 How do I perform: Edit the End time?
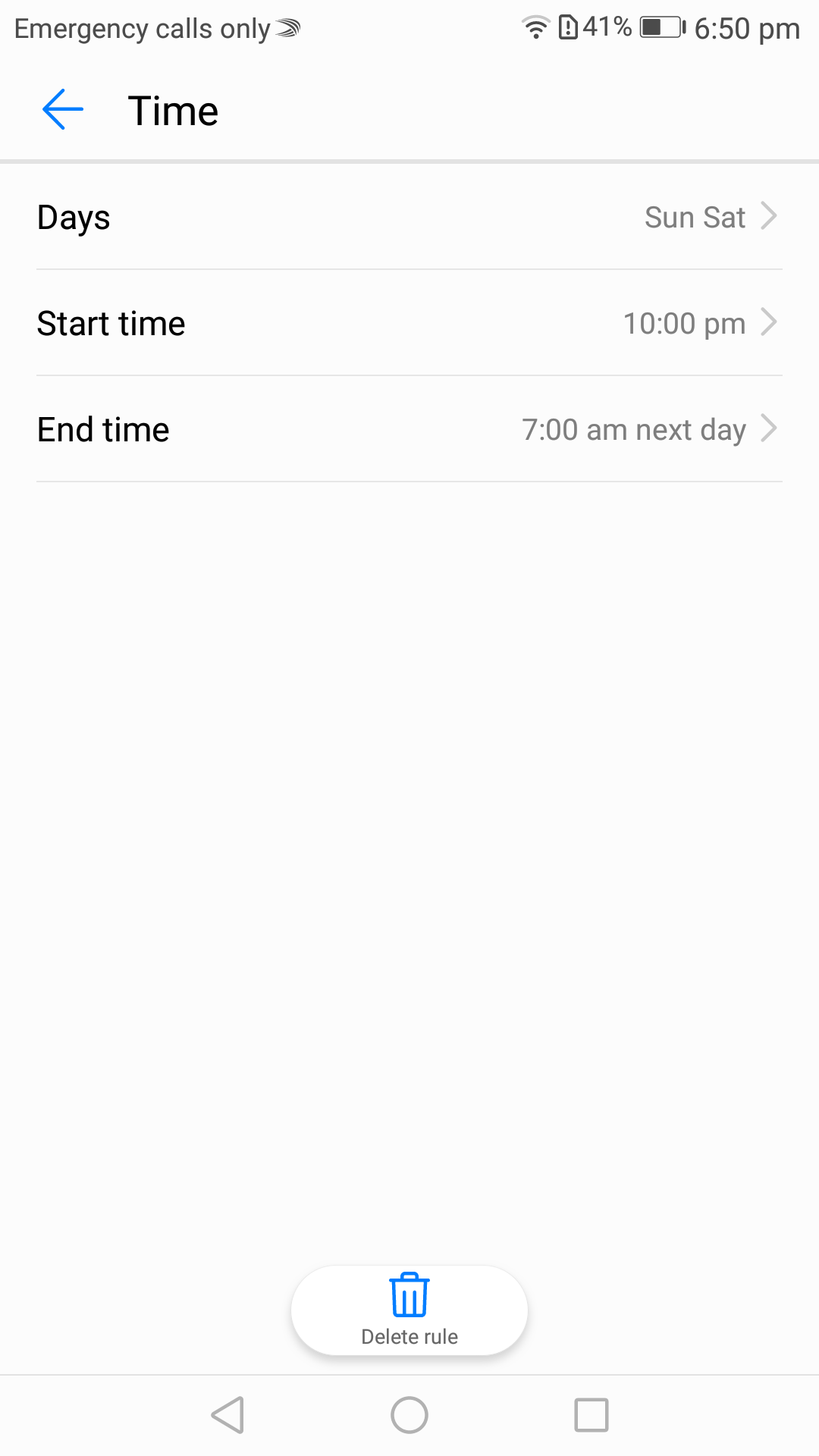point(409,429)
